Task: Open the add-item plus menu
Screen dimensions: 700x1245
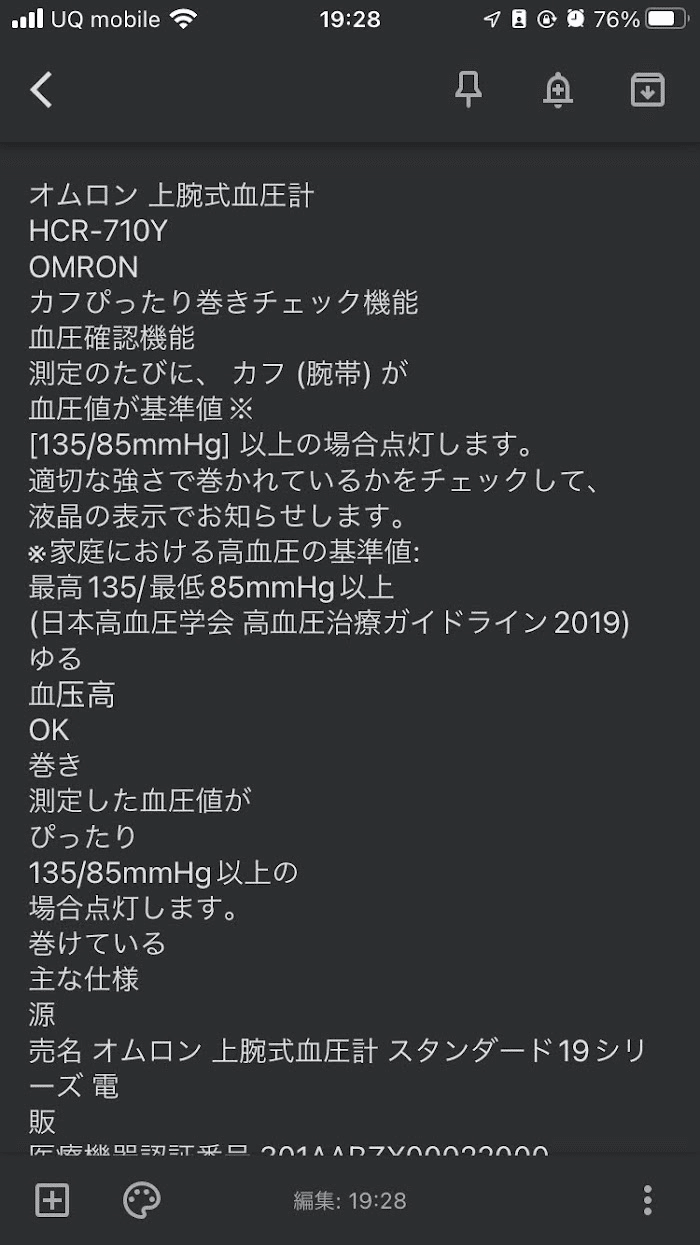Action: pyautogui.click(x=52, y=1200)
